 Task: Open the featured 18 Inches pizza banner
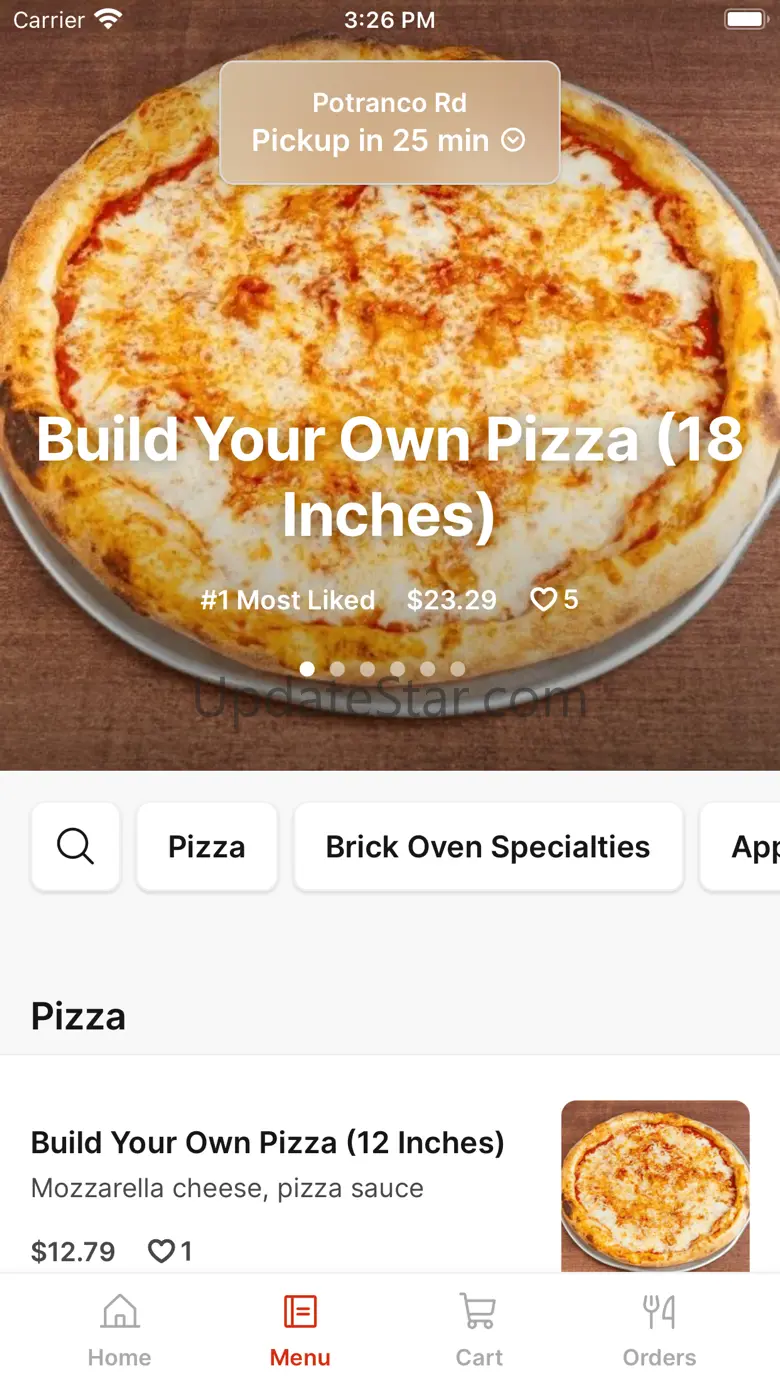tap(390, 476)
